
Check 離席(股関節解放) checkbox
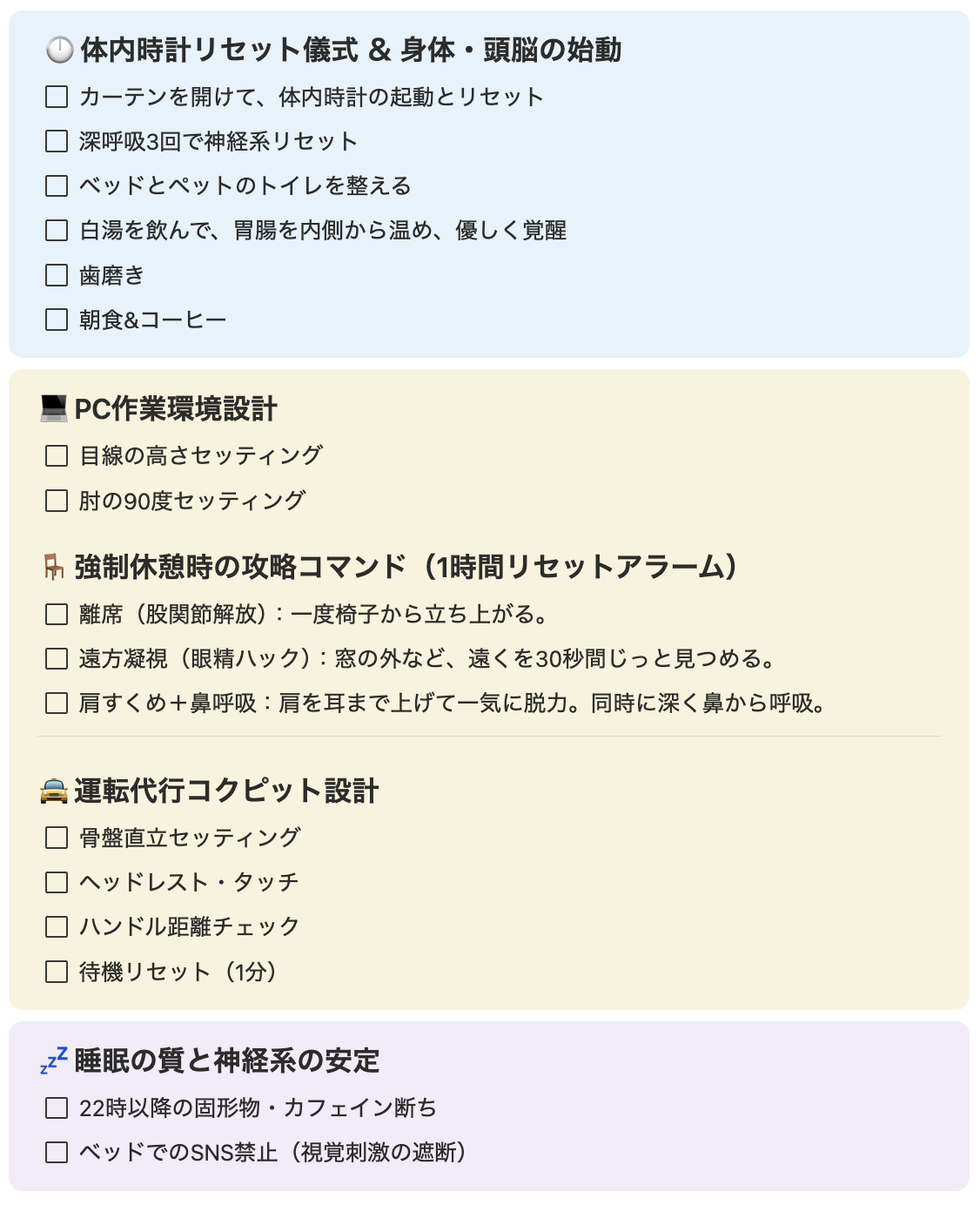point(57,615)
